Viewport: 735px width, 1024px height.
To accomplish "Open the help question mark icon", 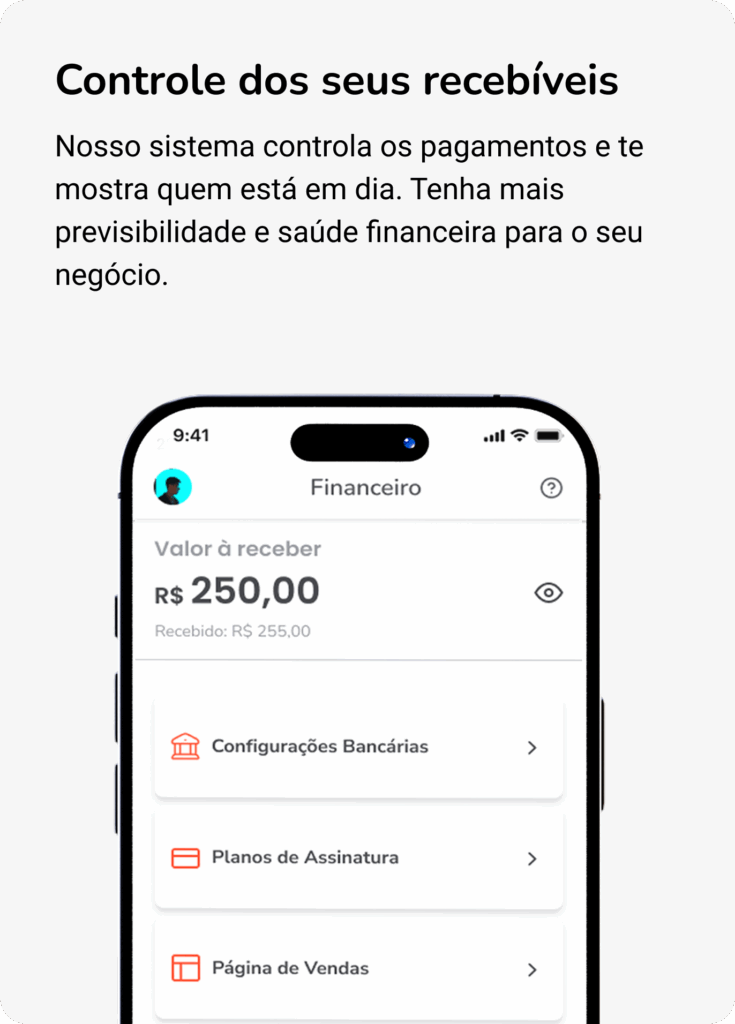I will (x=551, y=488).
